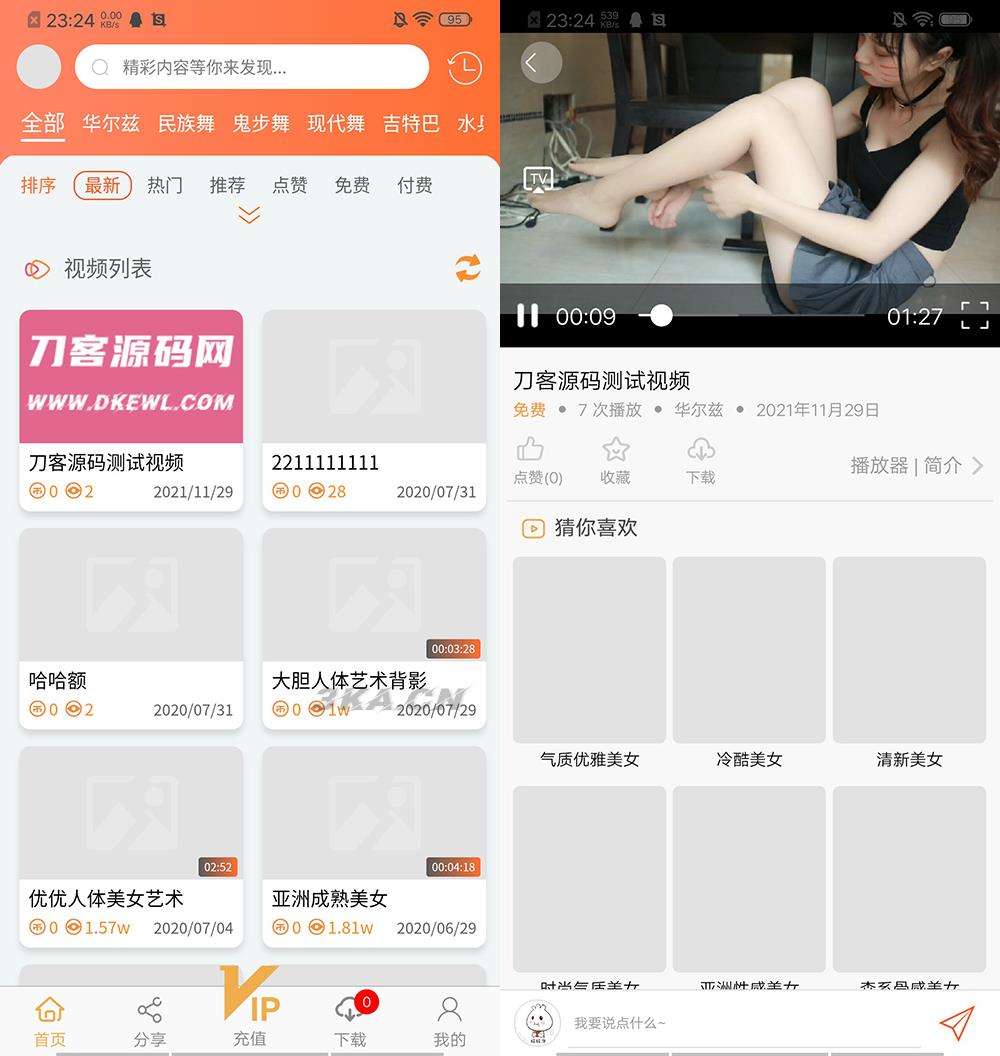The image size is (1000, 1056).
Task: Open the 我的 profile tab
Action: click(x=450, y=1020)
